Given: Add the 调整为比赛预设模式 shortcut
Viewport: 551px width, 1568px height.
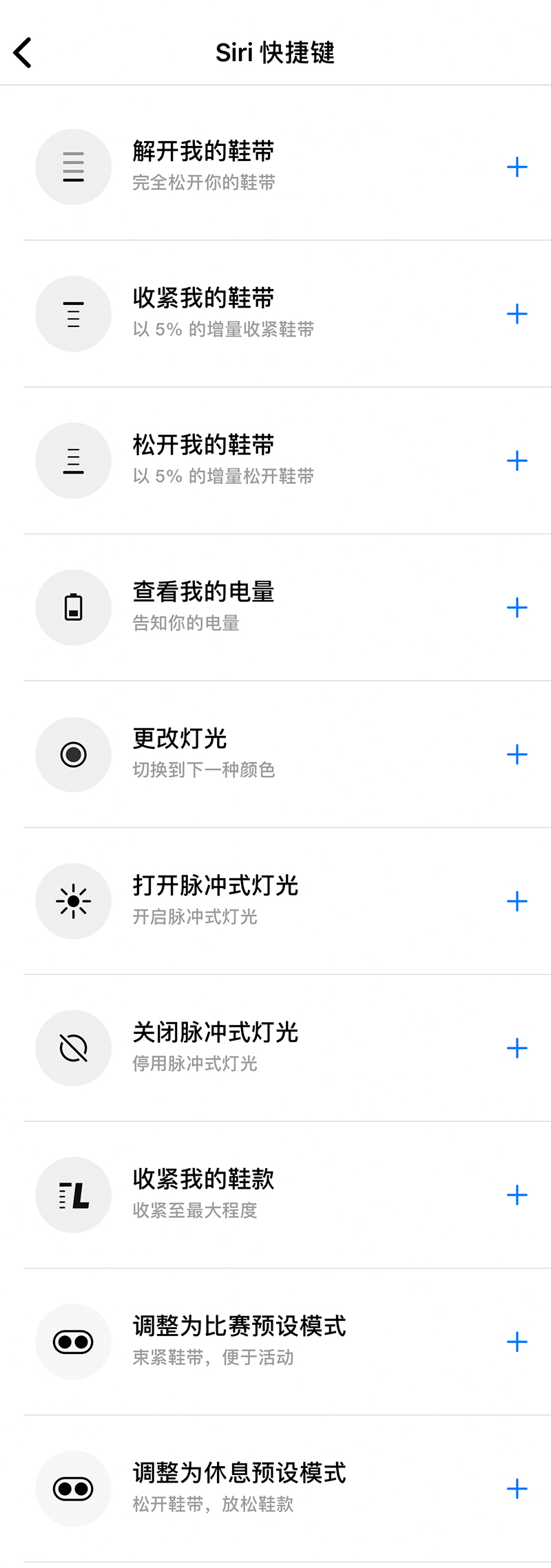Looking at the screenshot, I should click(517, 1342).
